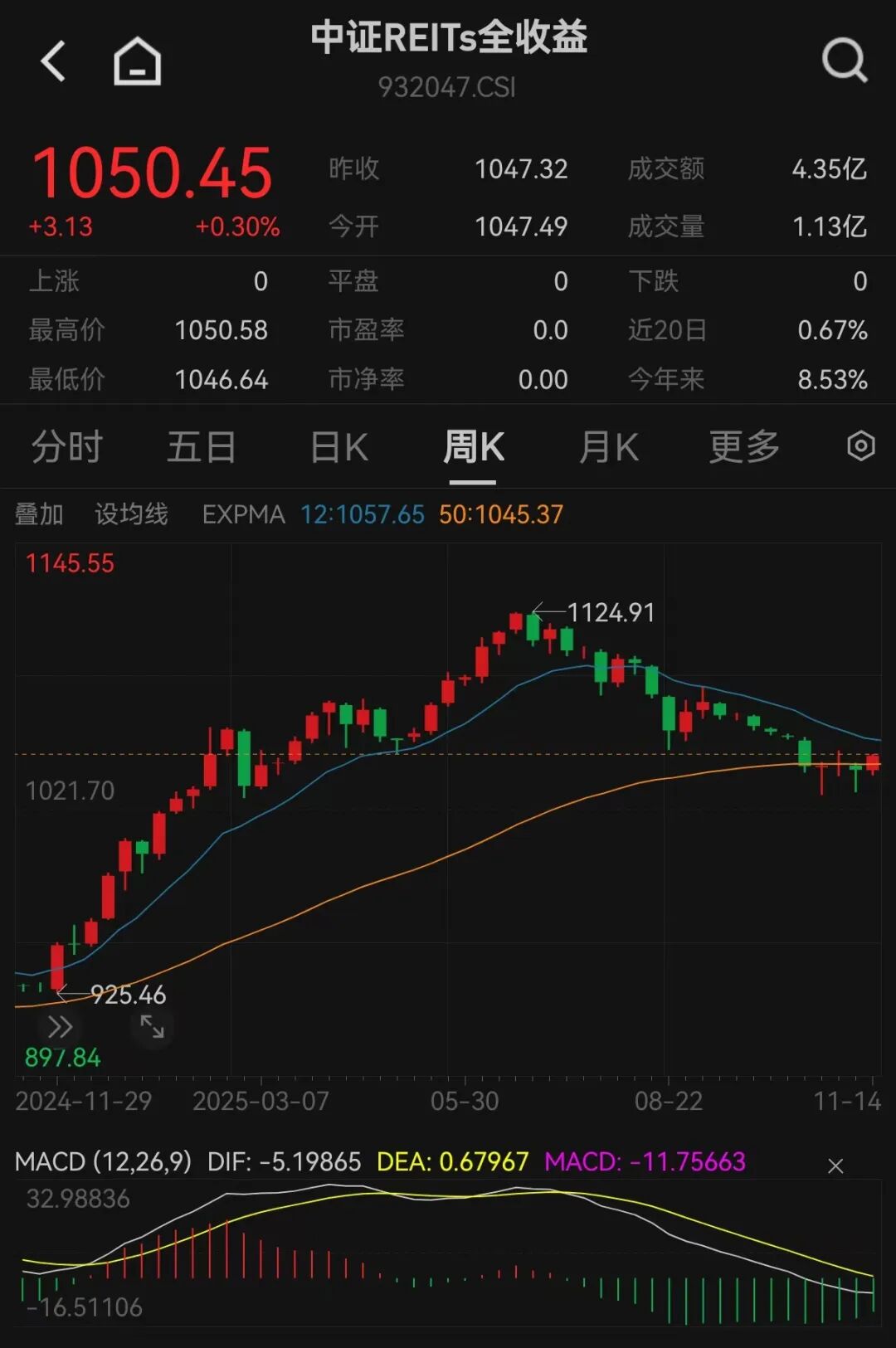Close the MACD indicator panel
Screen dimensions: 896x1348
(835, 1166)
